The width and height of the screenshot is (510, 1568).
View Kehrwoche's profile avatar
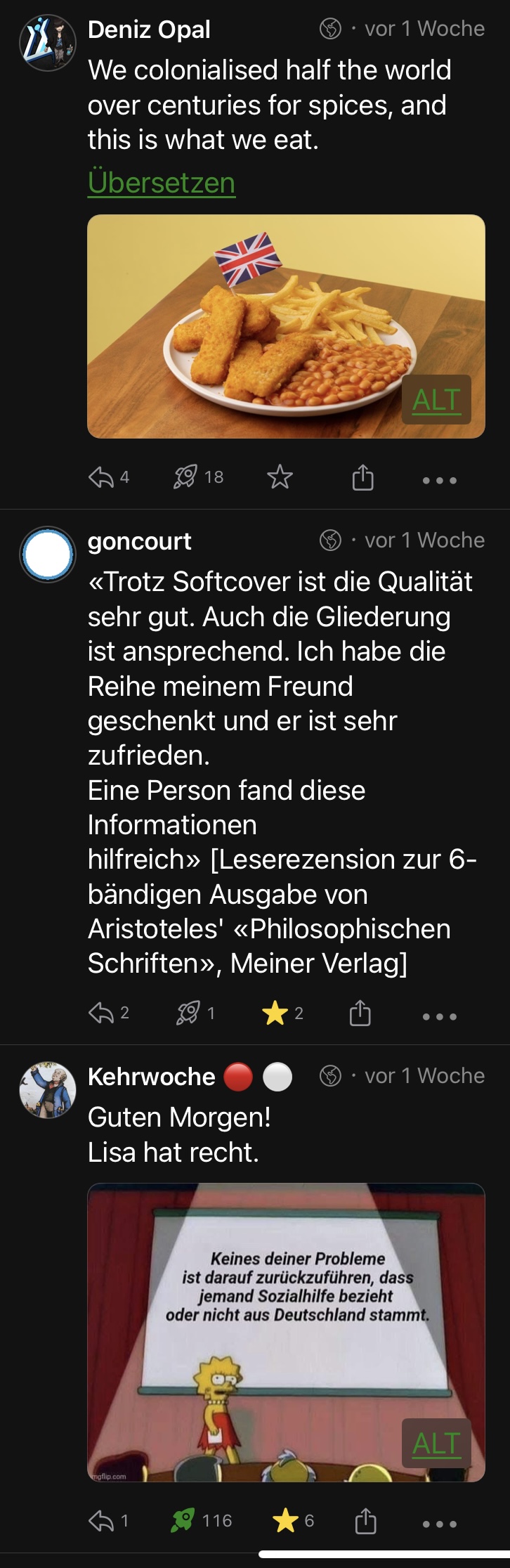click(47, 1090)
